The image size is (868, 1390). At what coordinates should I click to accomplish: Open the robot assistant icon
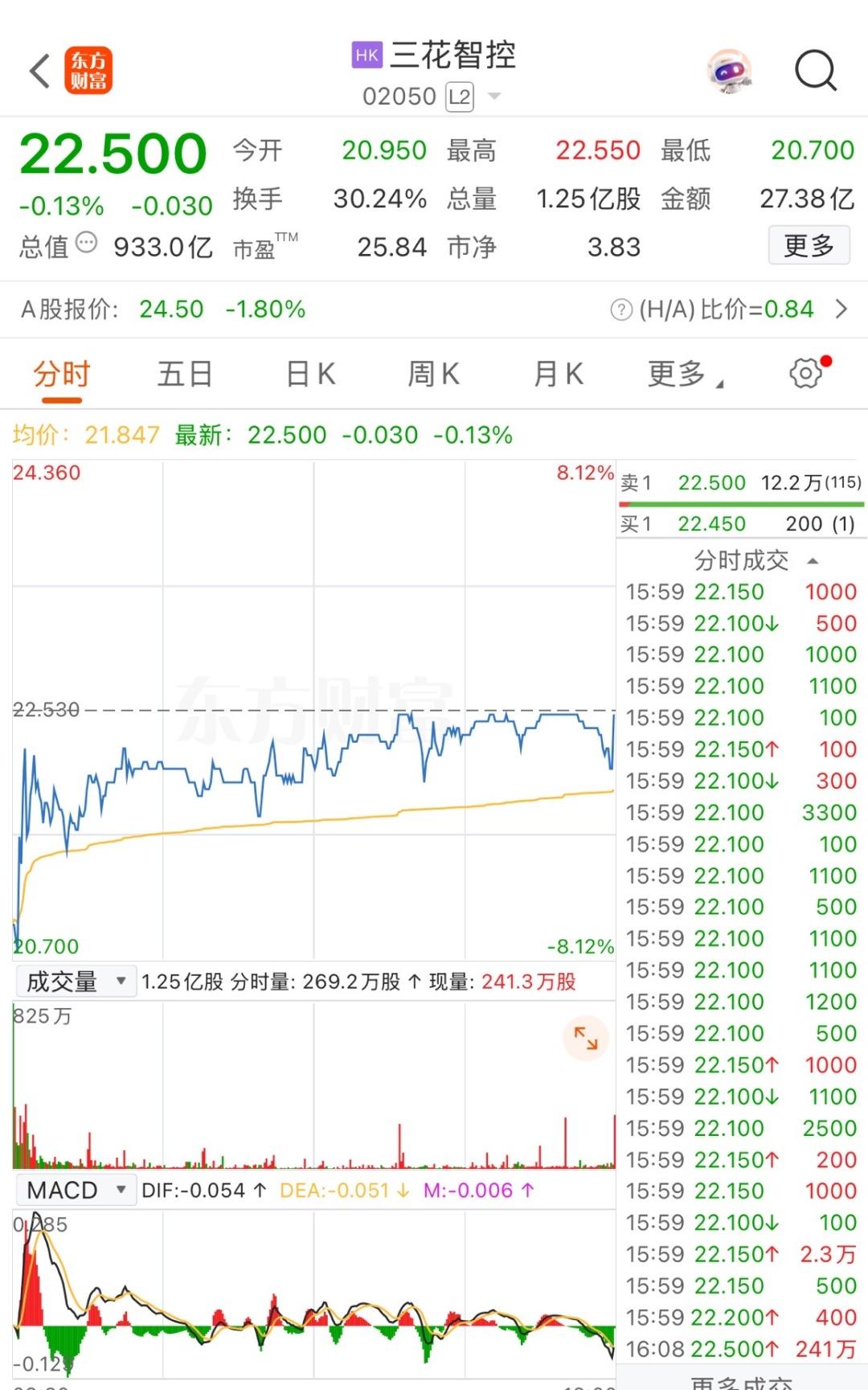[729, 71]
